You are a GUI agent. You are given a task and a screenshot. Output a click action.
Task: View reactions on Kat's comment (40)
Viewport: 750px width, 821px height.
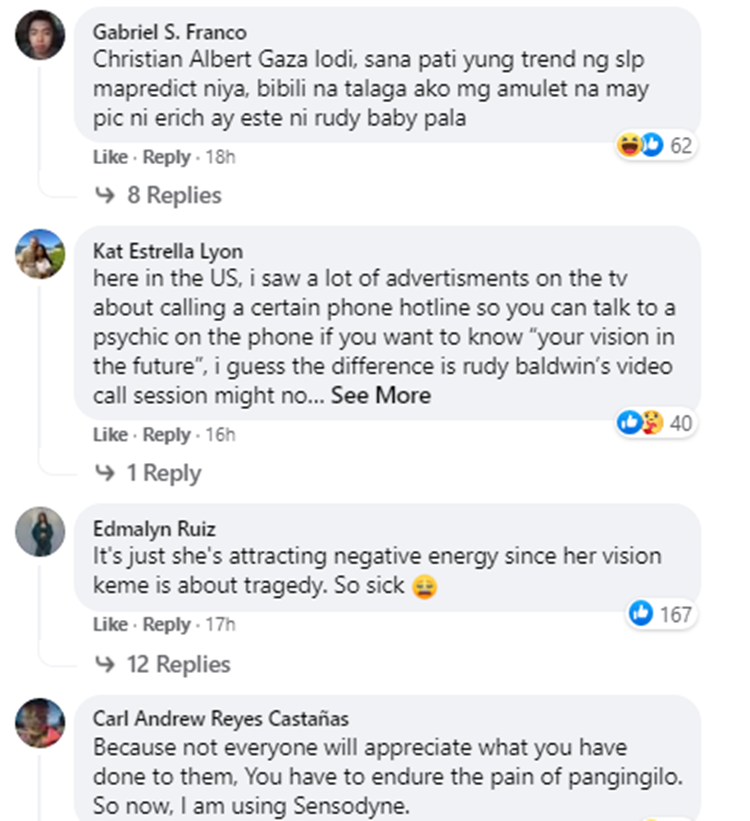656,424
